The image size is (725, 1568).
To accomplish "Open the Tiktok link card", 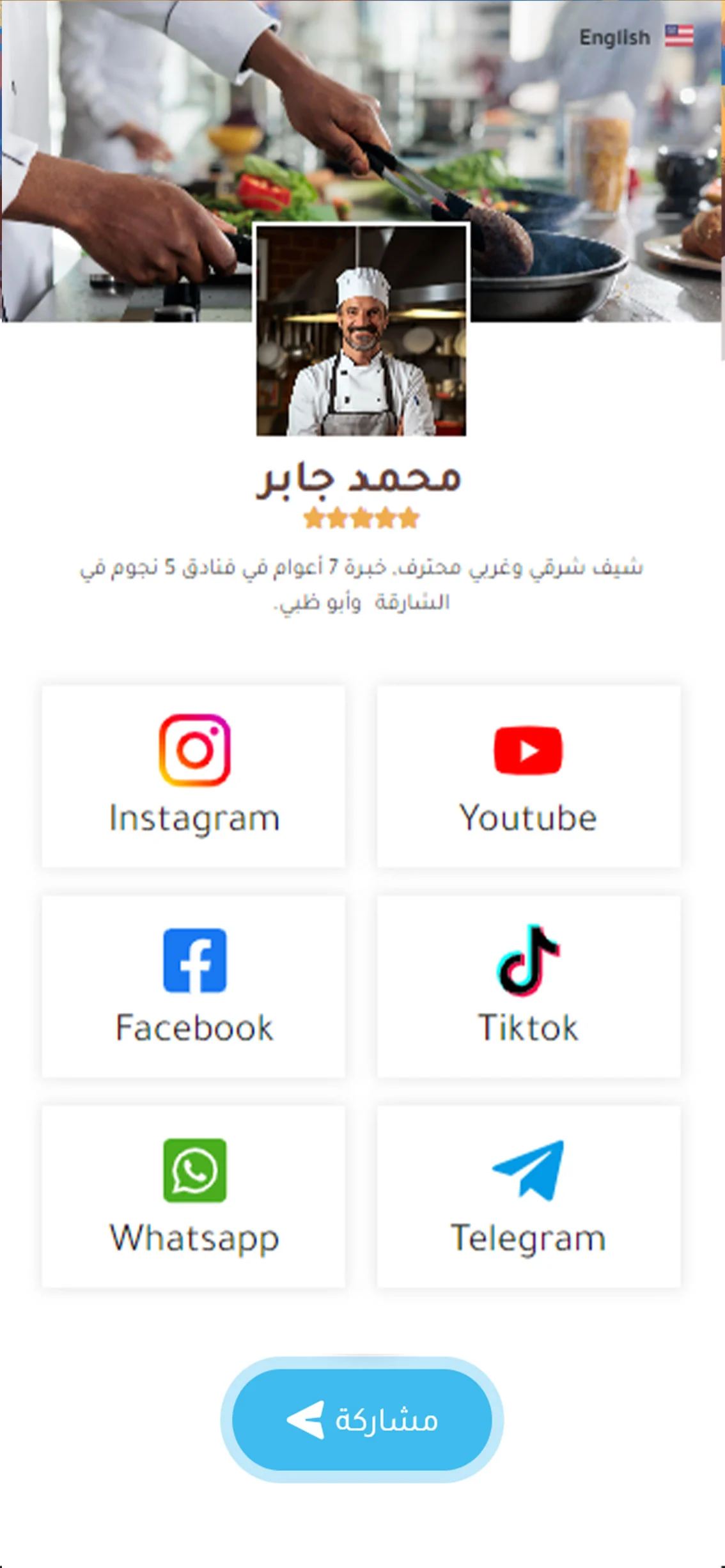I will pyautogui.click(x=528, y=986).
